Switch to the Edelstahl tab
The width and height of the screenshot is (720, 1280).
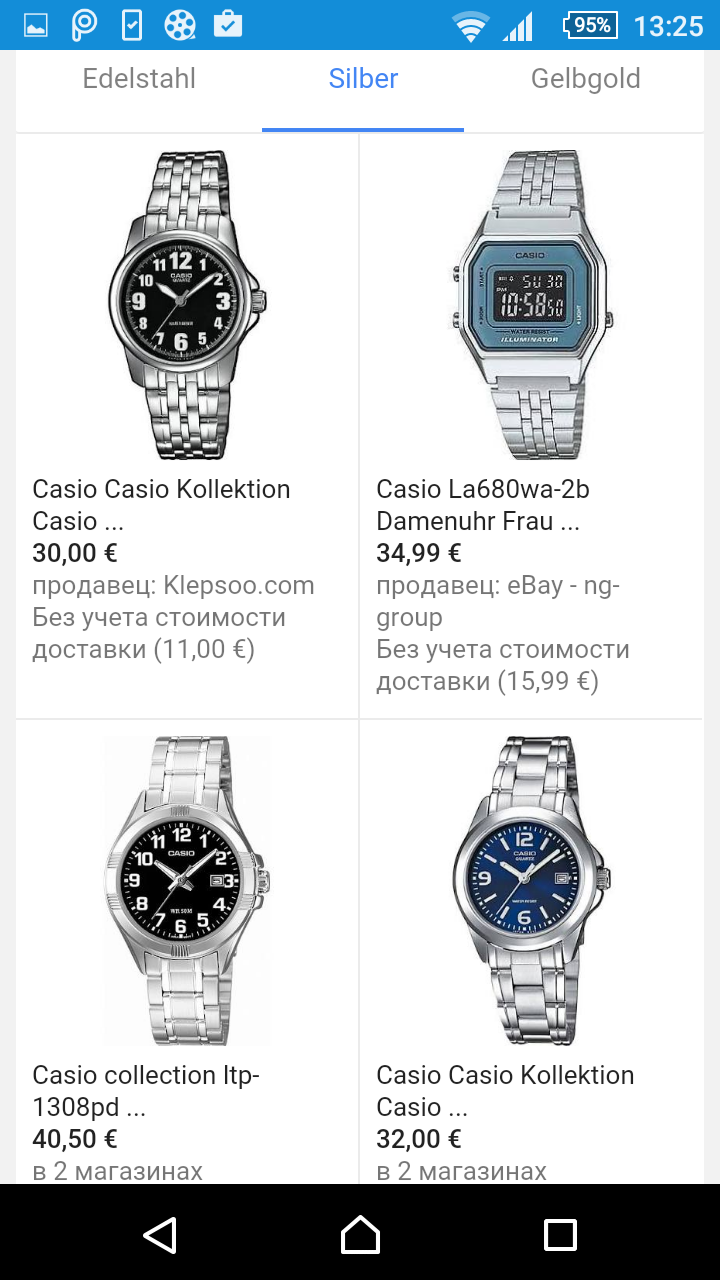[x=139, y=79]
